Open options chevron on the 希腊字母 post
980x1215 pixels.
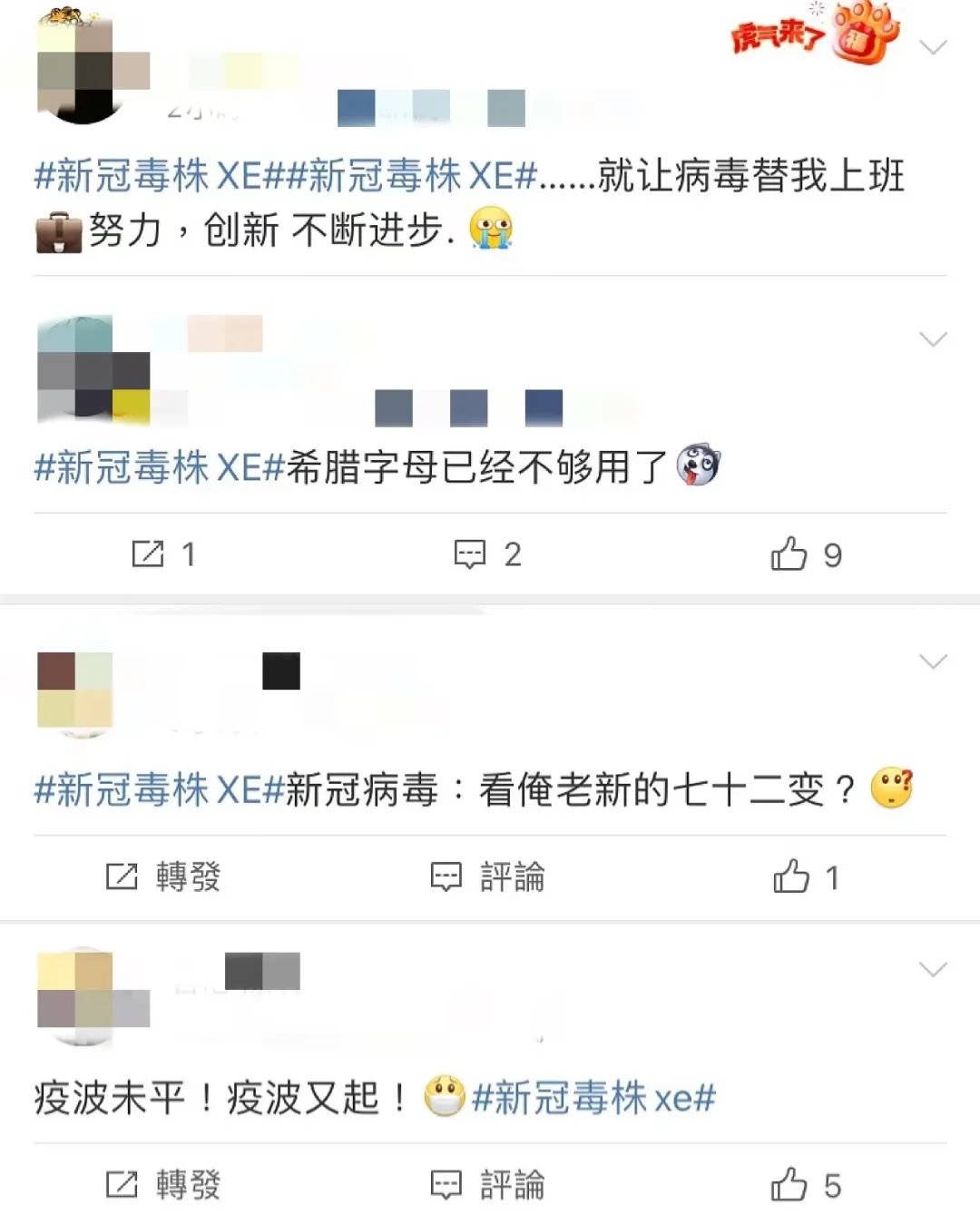933,339
